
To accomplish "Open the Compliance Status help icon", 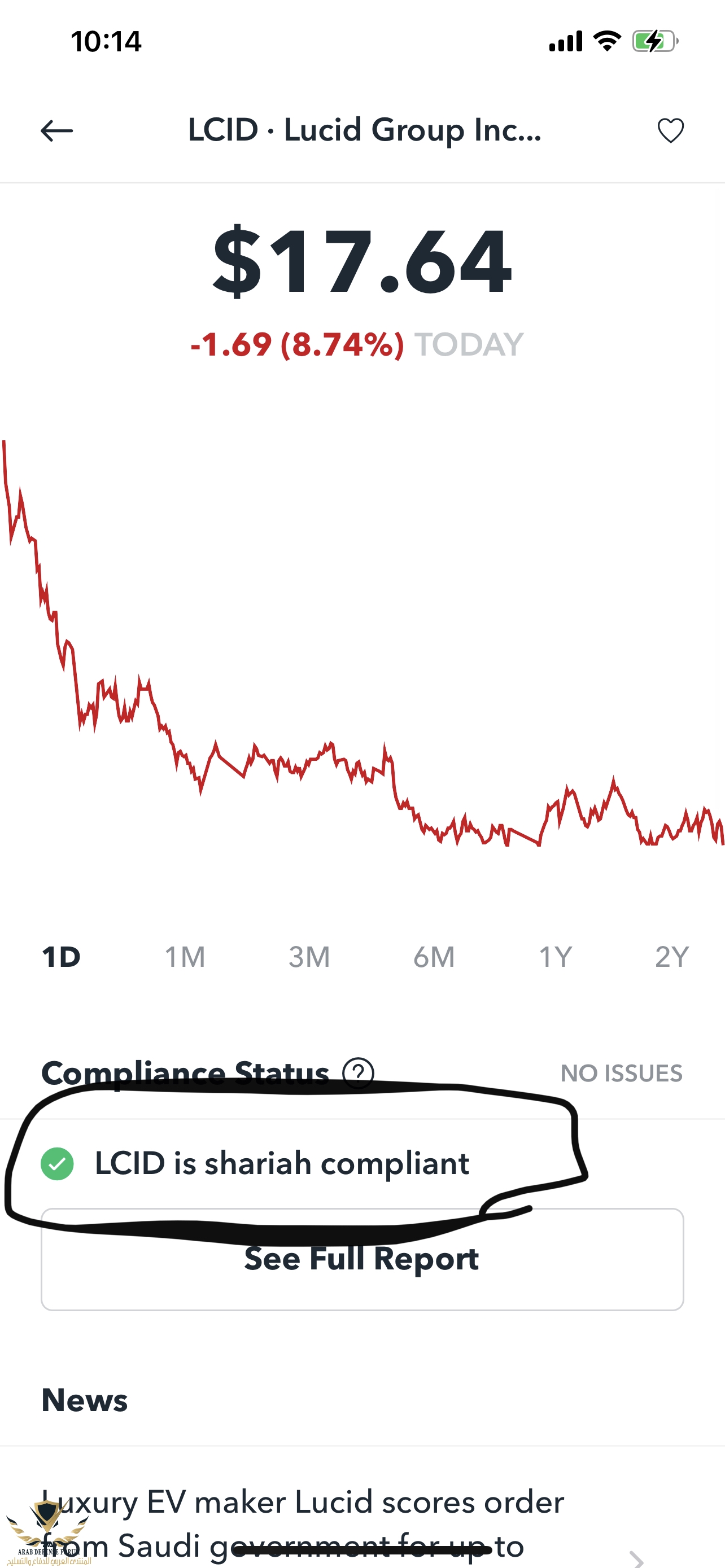I will click(358, 1073).
